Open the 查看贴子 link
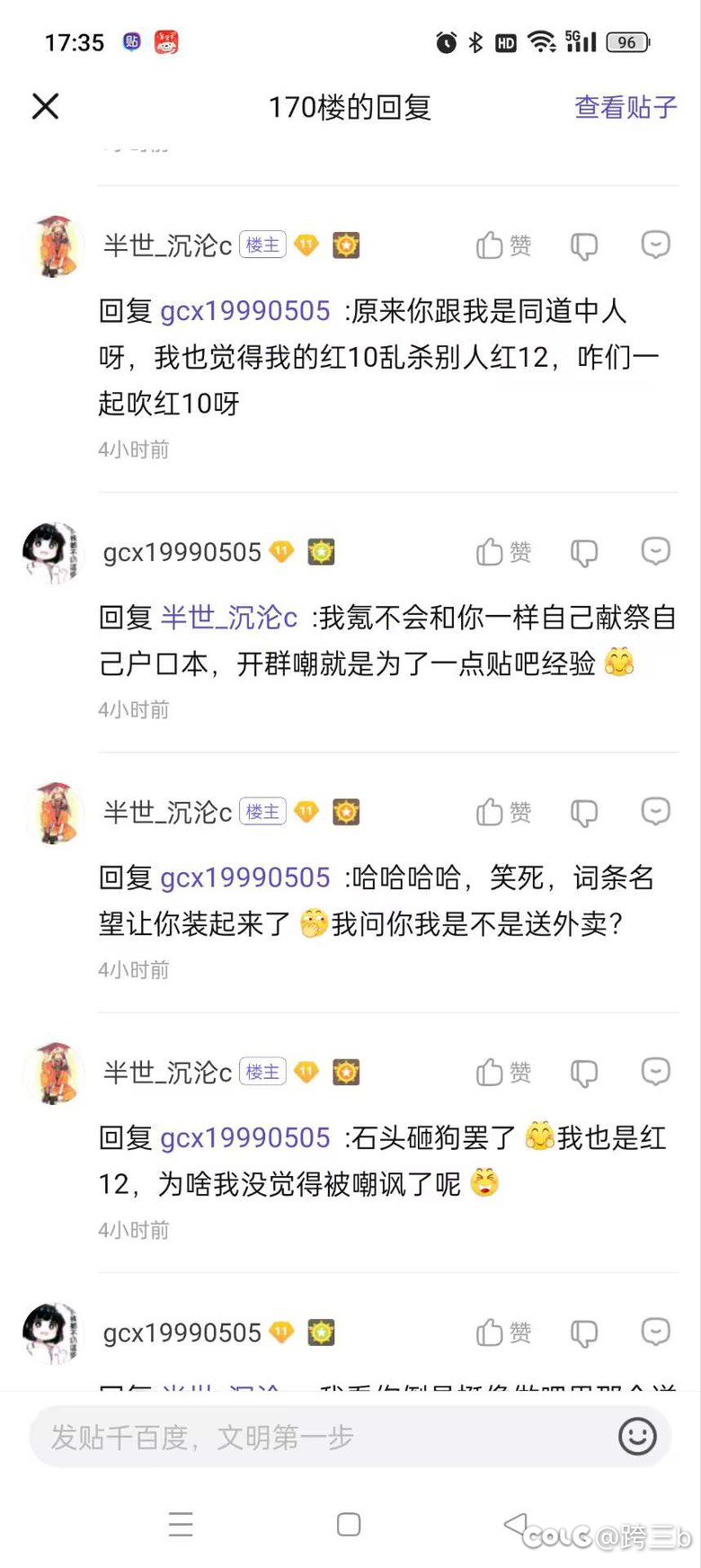Screen dimensions: 701x1568 pos(626,107)
